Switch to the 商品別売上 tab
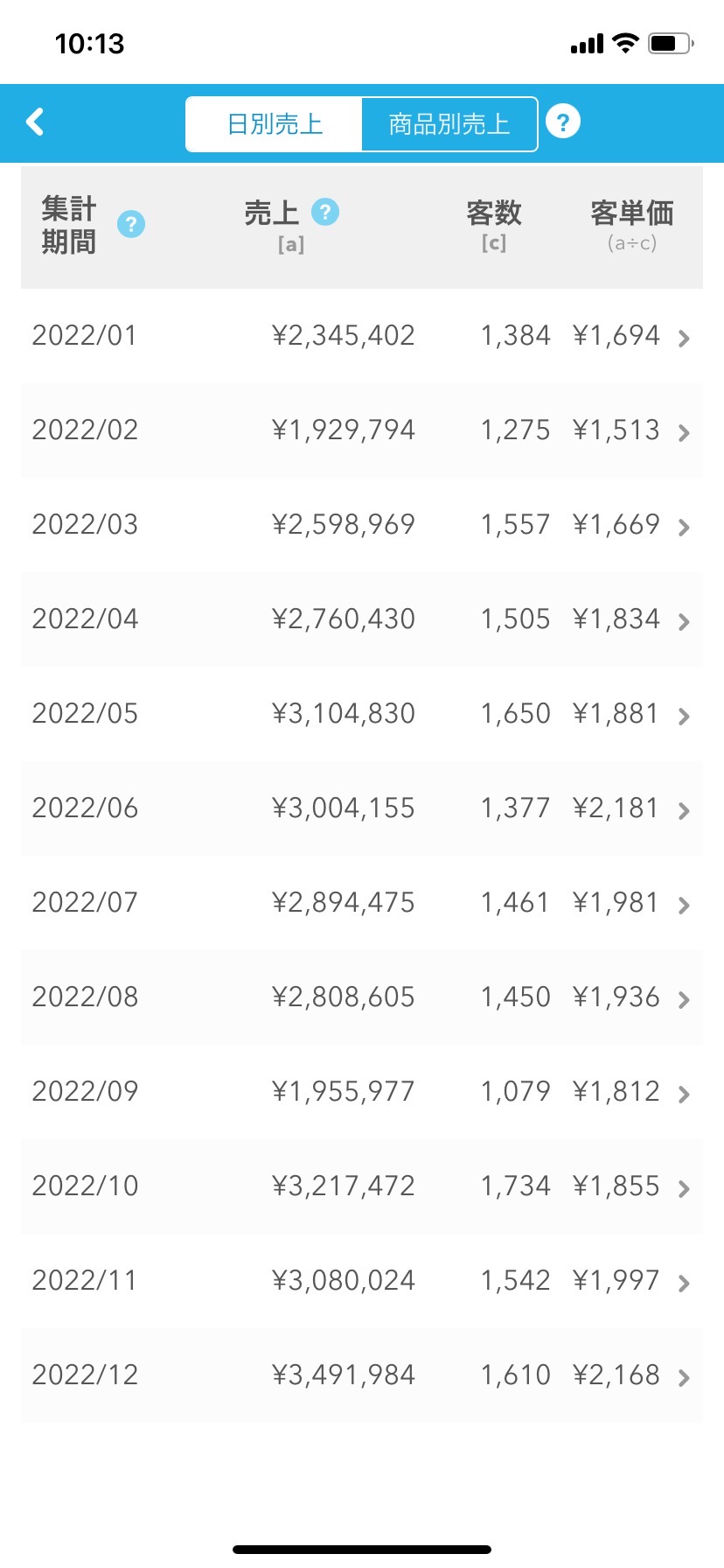The image size is (724, 1568). (449, 124)
